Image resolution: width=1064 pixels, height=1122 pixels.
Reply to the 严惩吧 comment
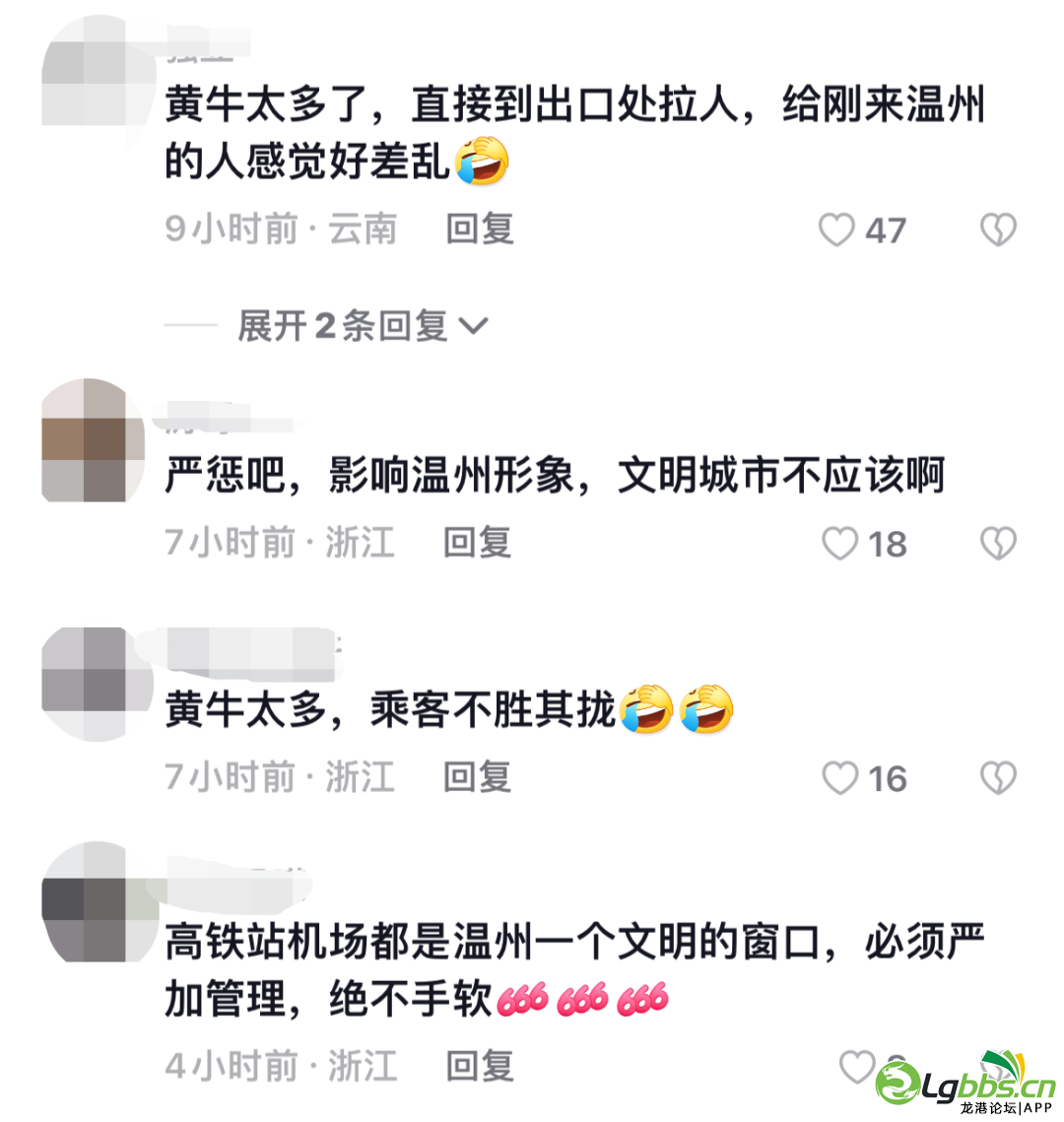pyautogui.click(x=478, y=542)
